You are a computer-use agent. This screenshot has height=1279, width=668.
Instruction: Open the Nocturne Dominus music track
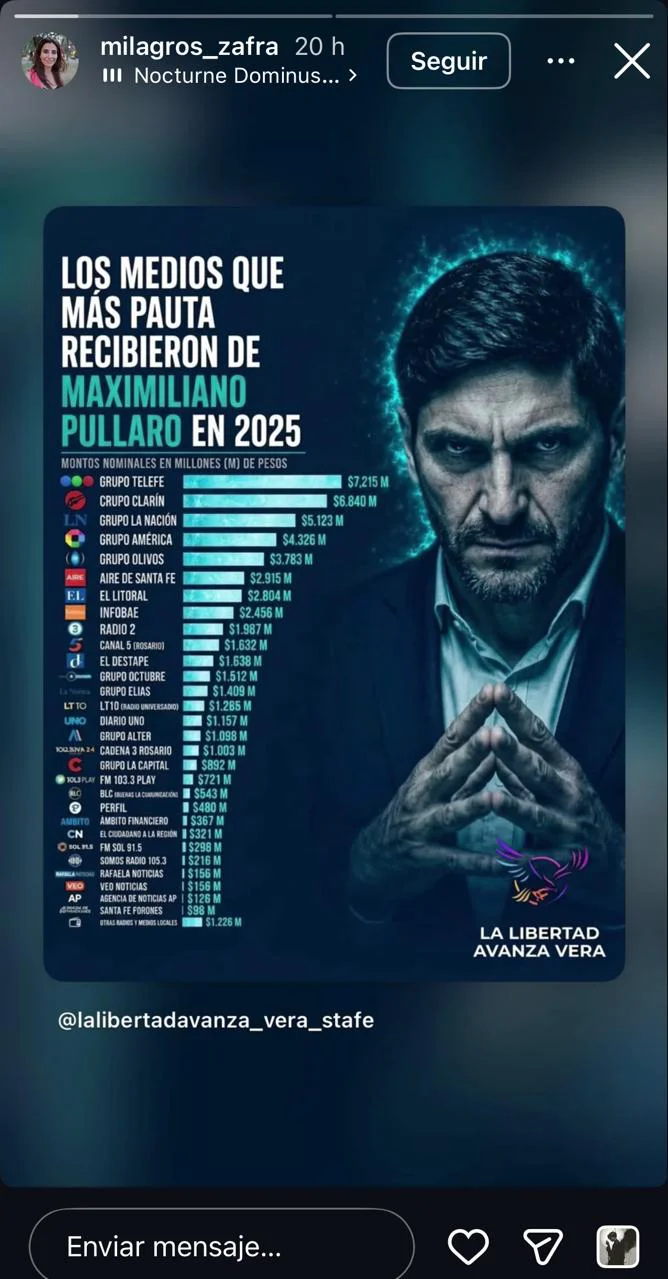coord(230,76)
